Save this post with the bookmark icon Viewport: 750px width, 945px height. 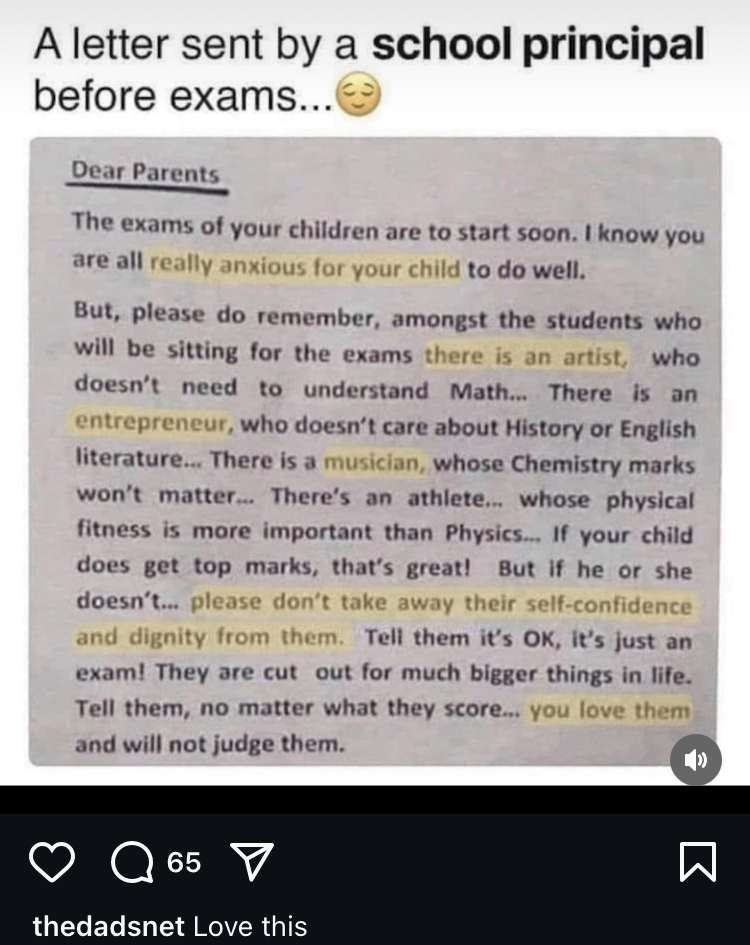pyautogui.click(x=697, y=862)
